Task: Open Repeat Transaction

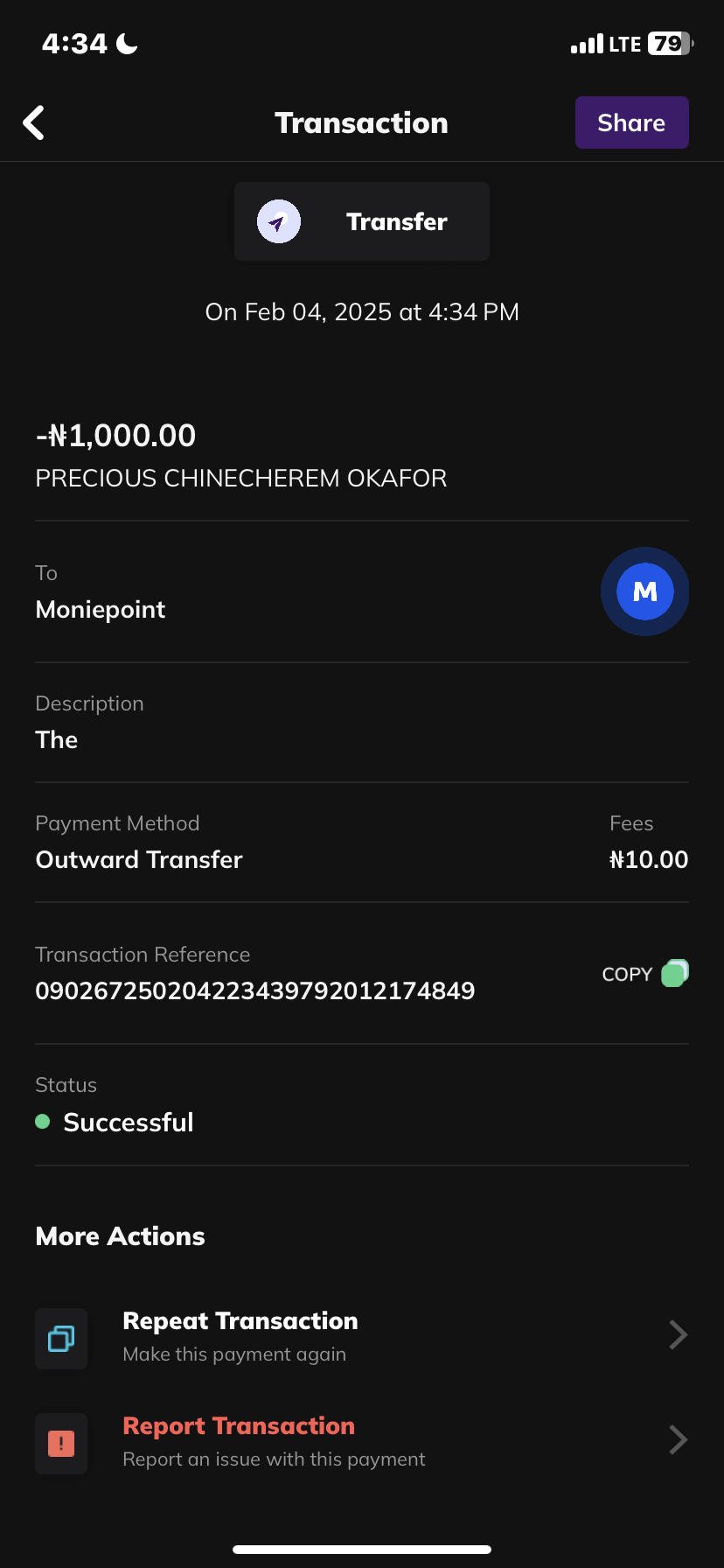Action: click(361, 1336)
